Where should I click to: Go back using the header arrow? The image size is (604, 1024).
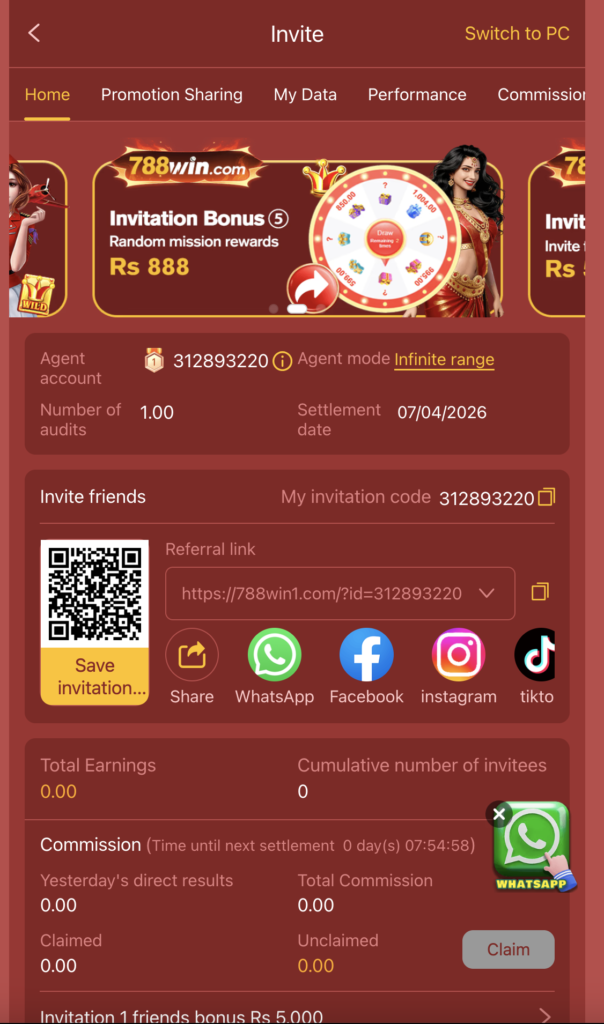tap(34, 33)
